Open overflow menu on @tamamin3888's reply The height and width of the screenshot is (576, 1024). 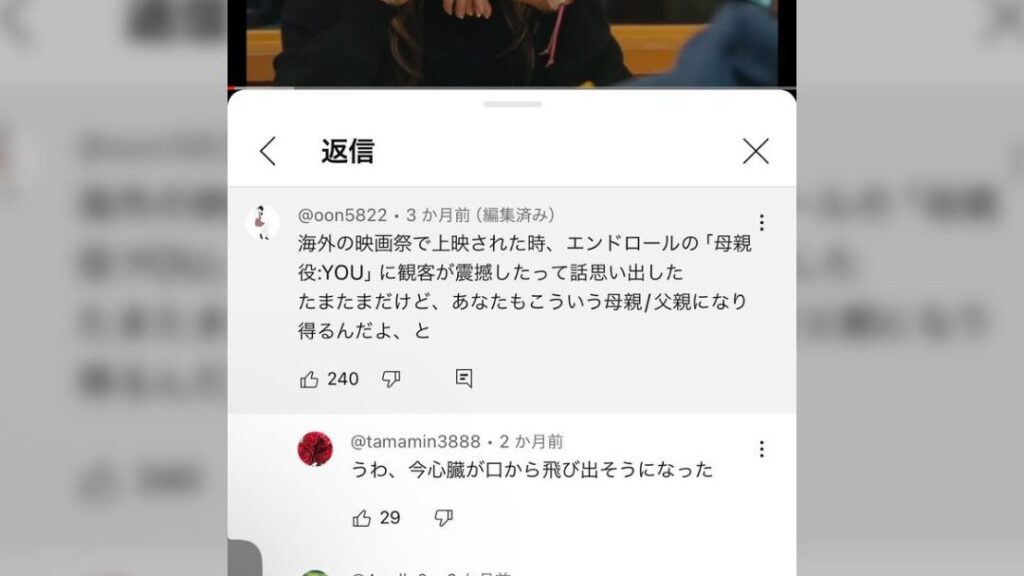point(762,449)
